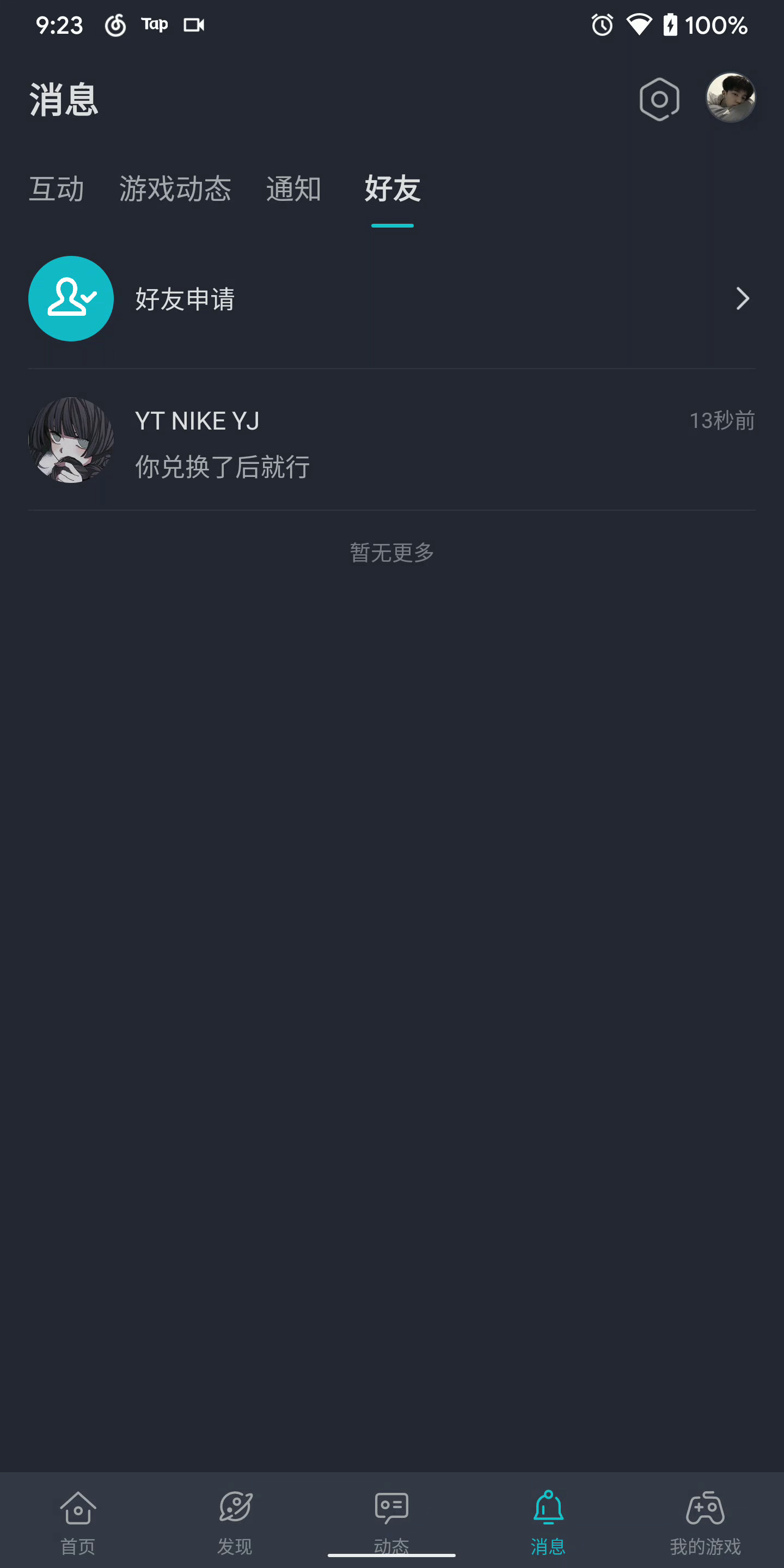Switch to the 游戏动态 tab
The image size is (784, 1568).
175,189
